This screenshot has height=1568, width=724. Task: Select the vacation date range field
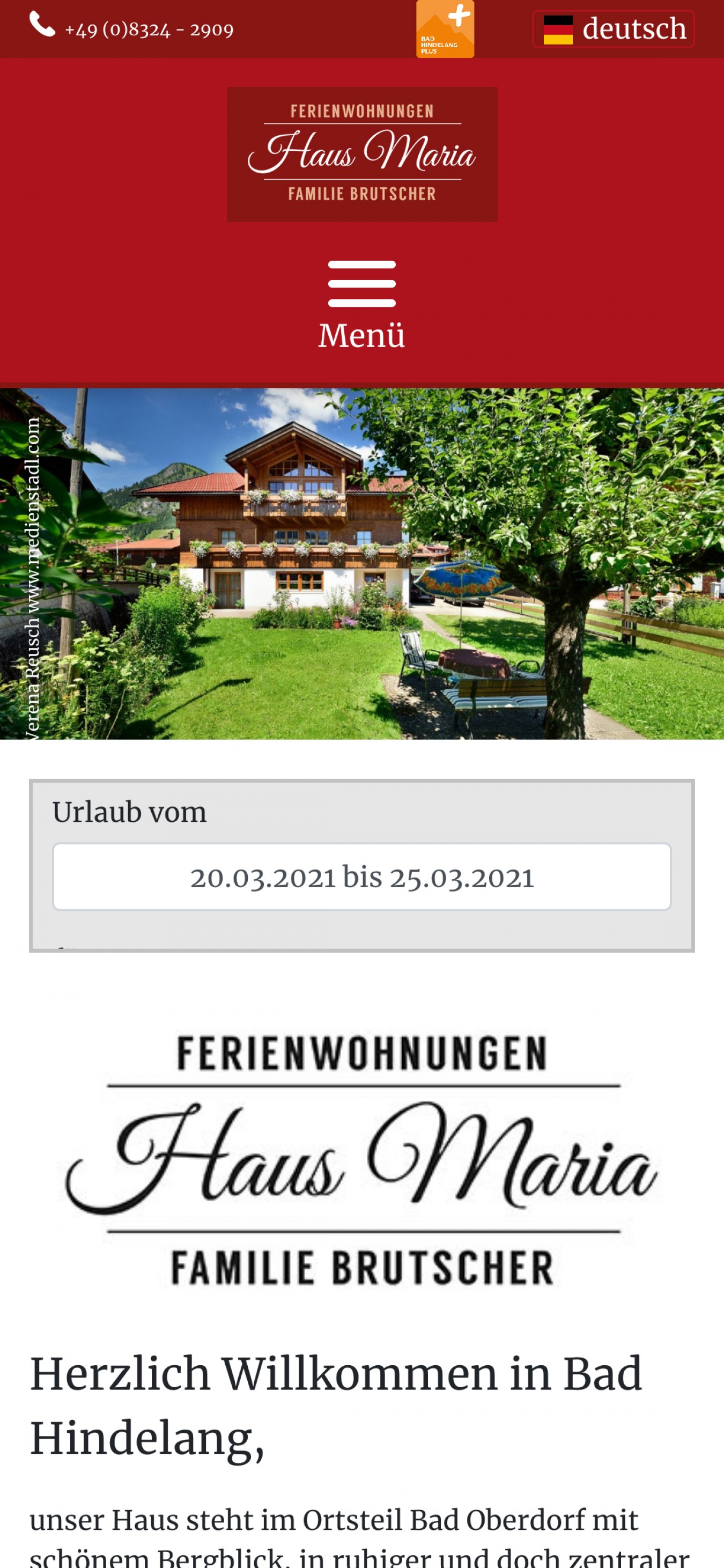point(362,877)
